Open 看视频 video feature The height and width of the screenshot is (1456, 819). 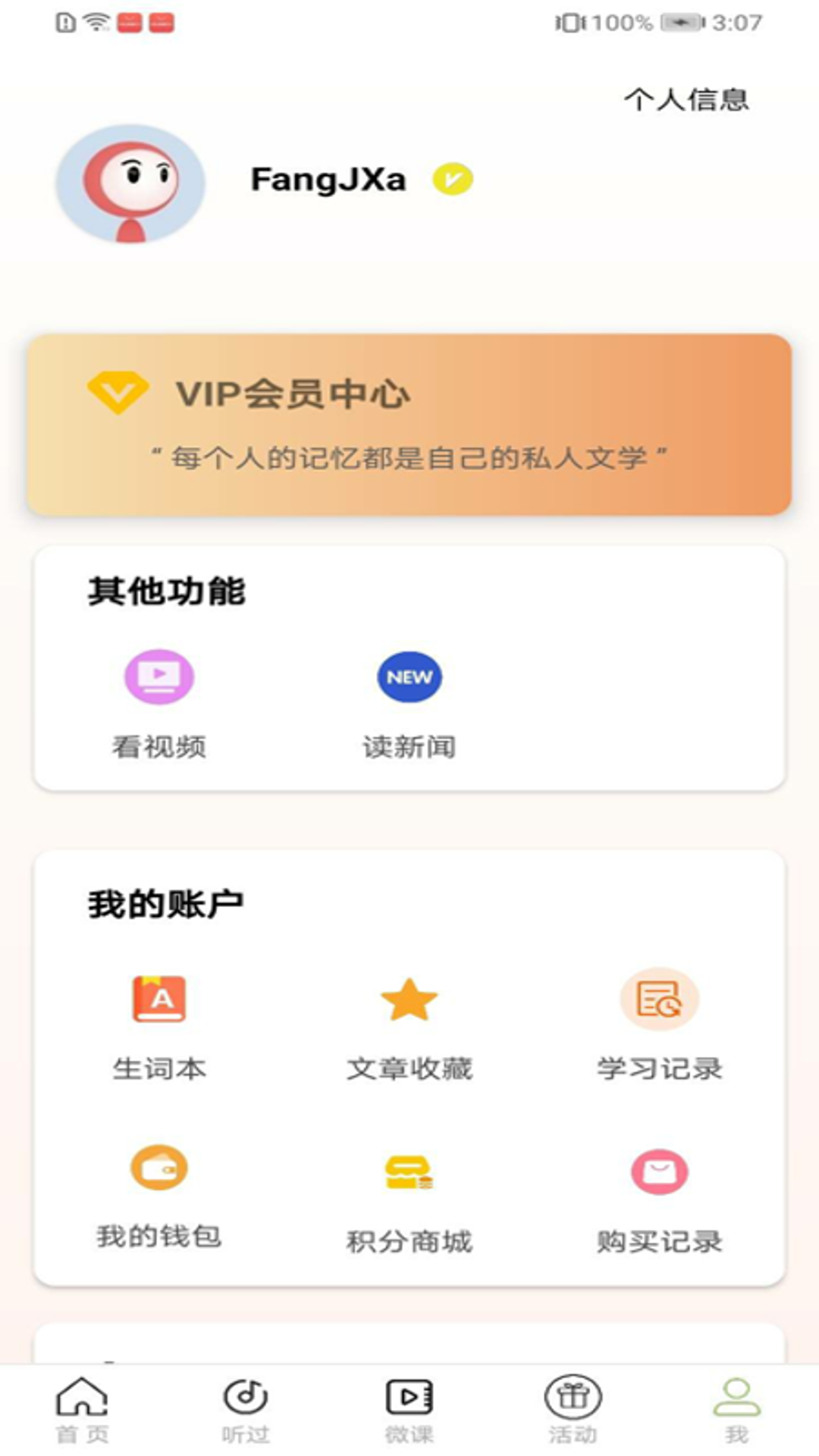pyautogui.click(x=159, y=701)
